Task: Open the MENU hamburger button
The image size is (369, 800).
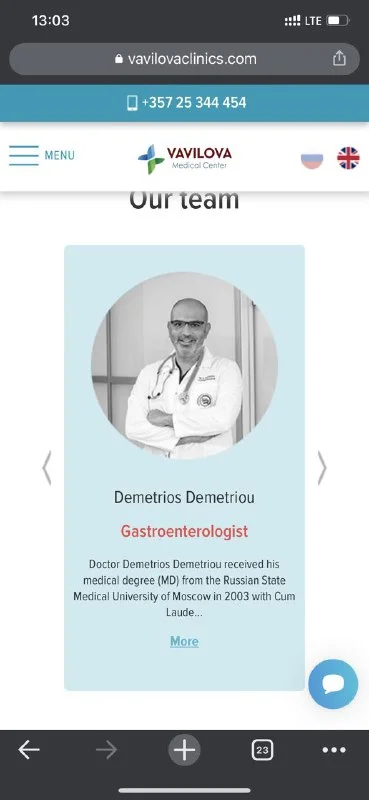Action: [x=41, y=155]
